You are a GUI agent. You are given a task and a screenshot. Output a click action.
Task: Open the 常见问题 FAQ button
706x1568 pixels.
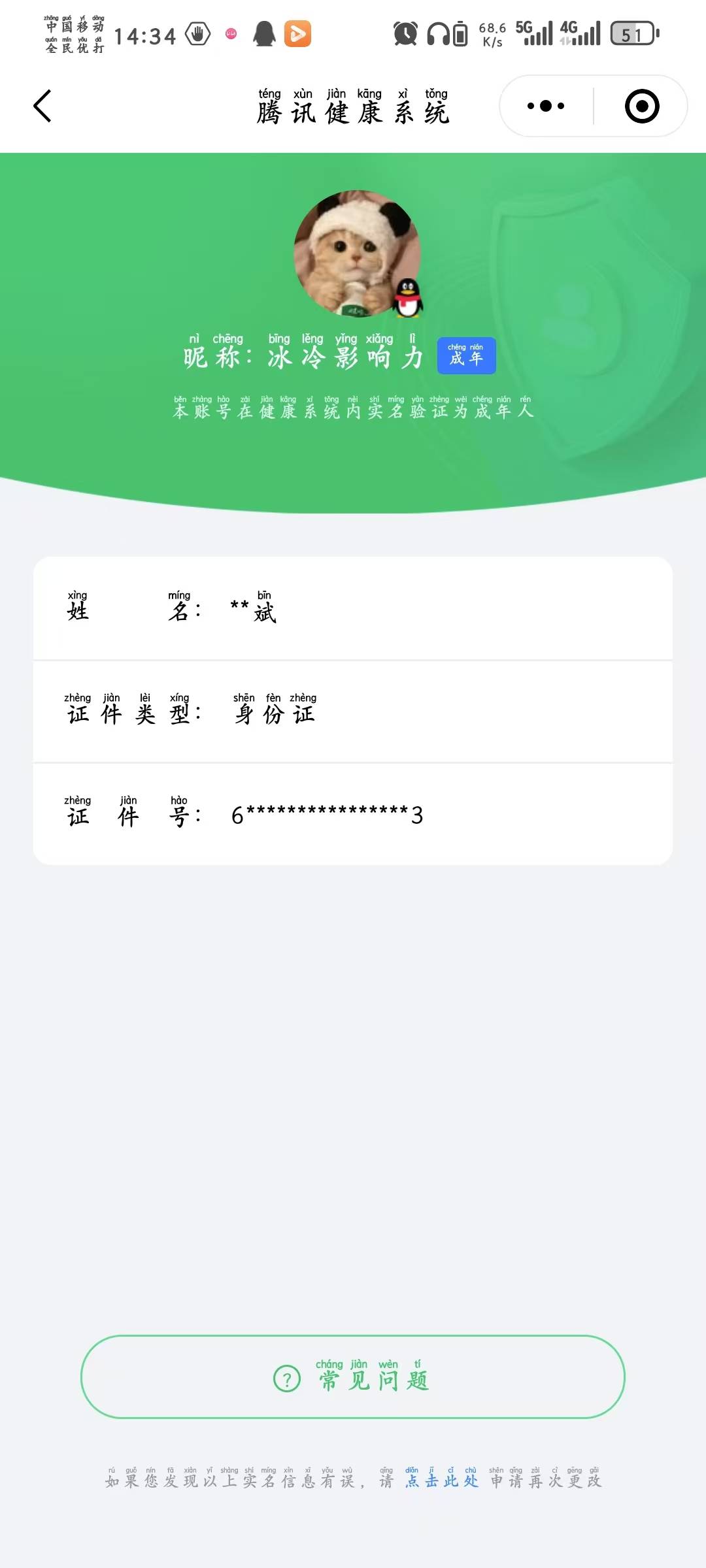coord(353,1377)
